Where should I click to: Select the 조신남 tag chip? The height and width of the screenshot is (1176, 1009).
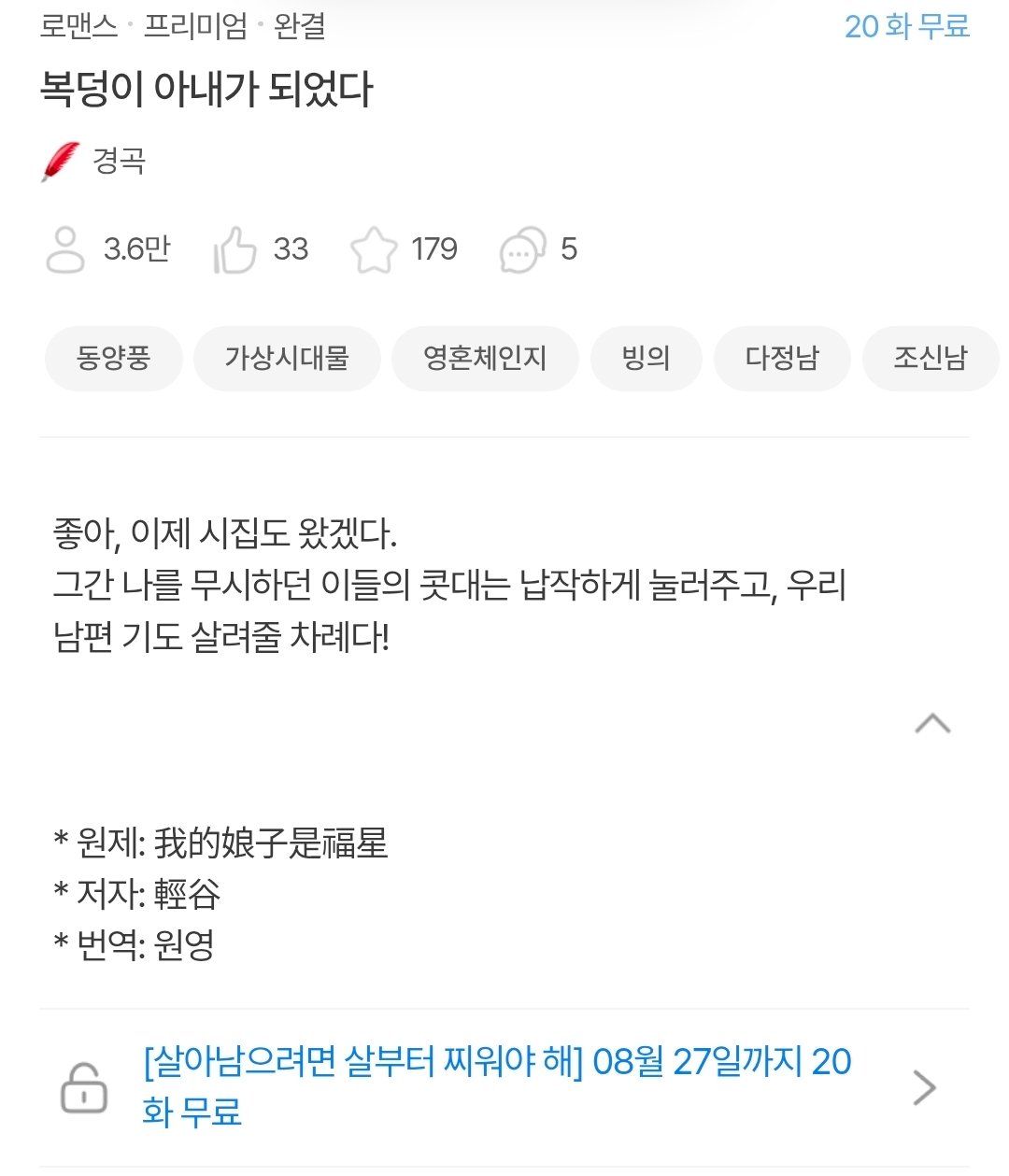click(931, 358)
